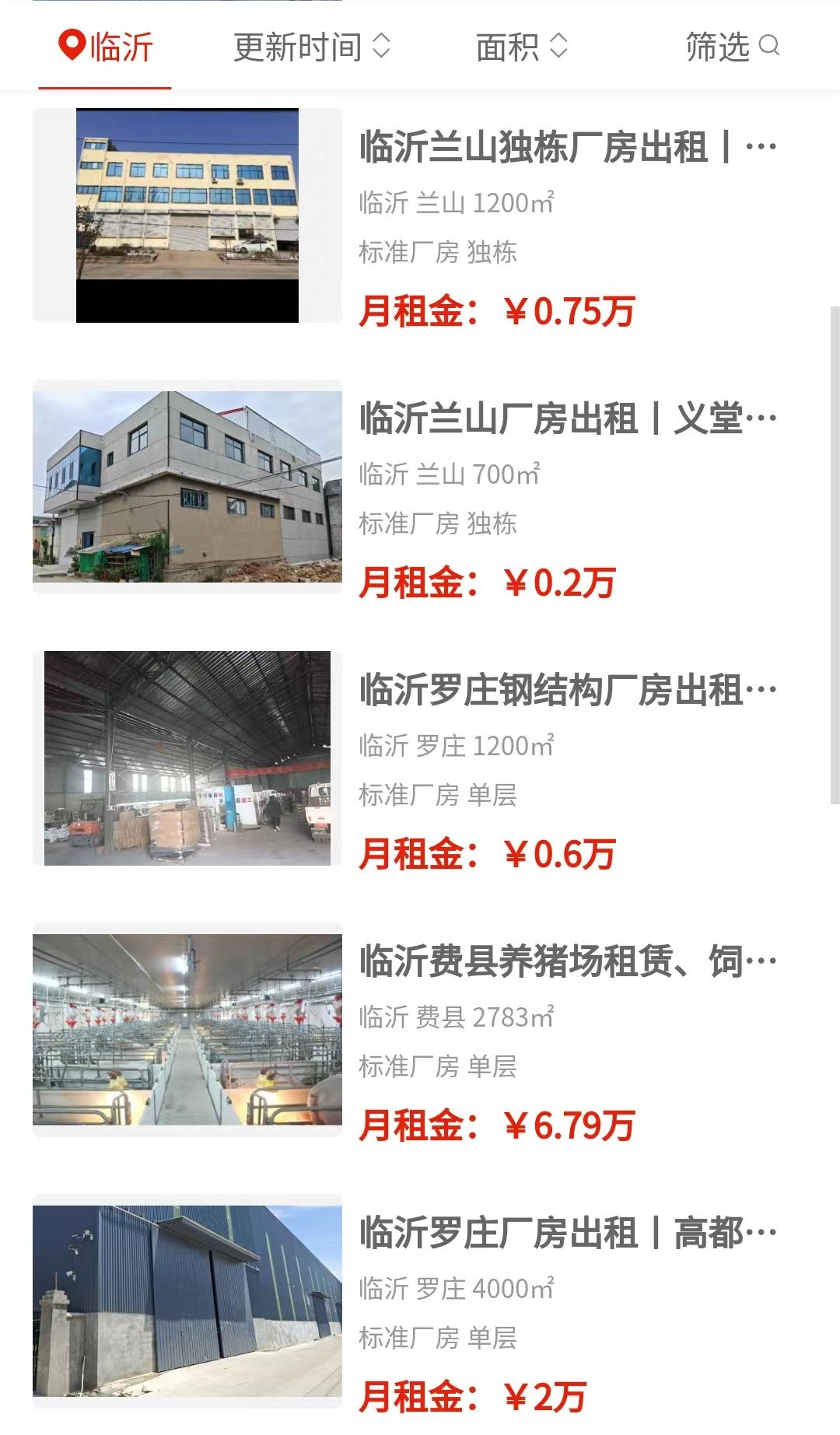Open the 筛选 filter options

(731, 47)
